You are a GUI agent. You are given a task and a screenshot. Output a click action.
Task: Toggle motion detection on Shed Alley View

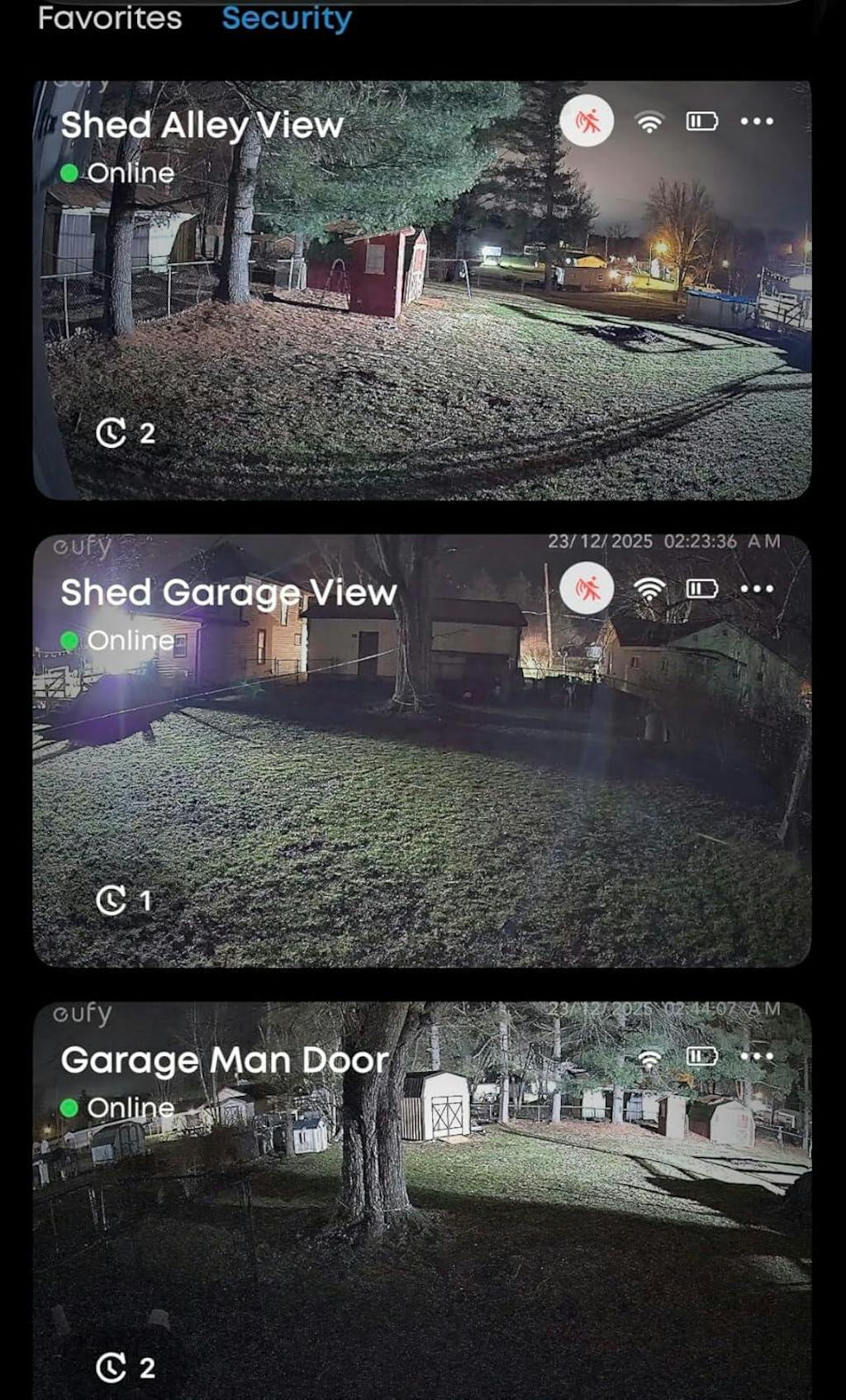point(587,121)
